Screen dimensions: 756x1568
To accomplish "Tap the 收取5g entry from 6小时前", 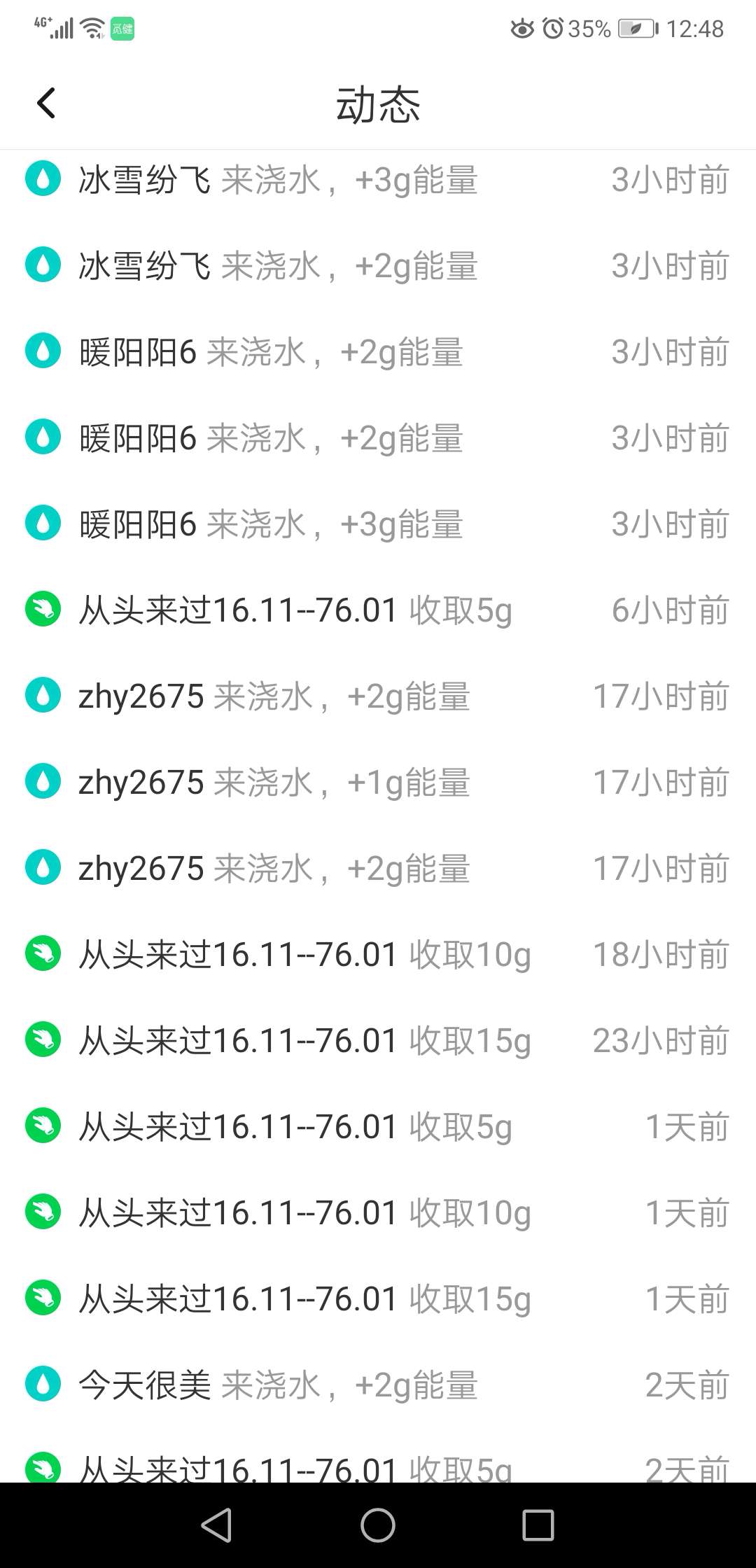I will click(460, 610).
